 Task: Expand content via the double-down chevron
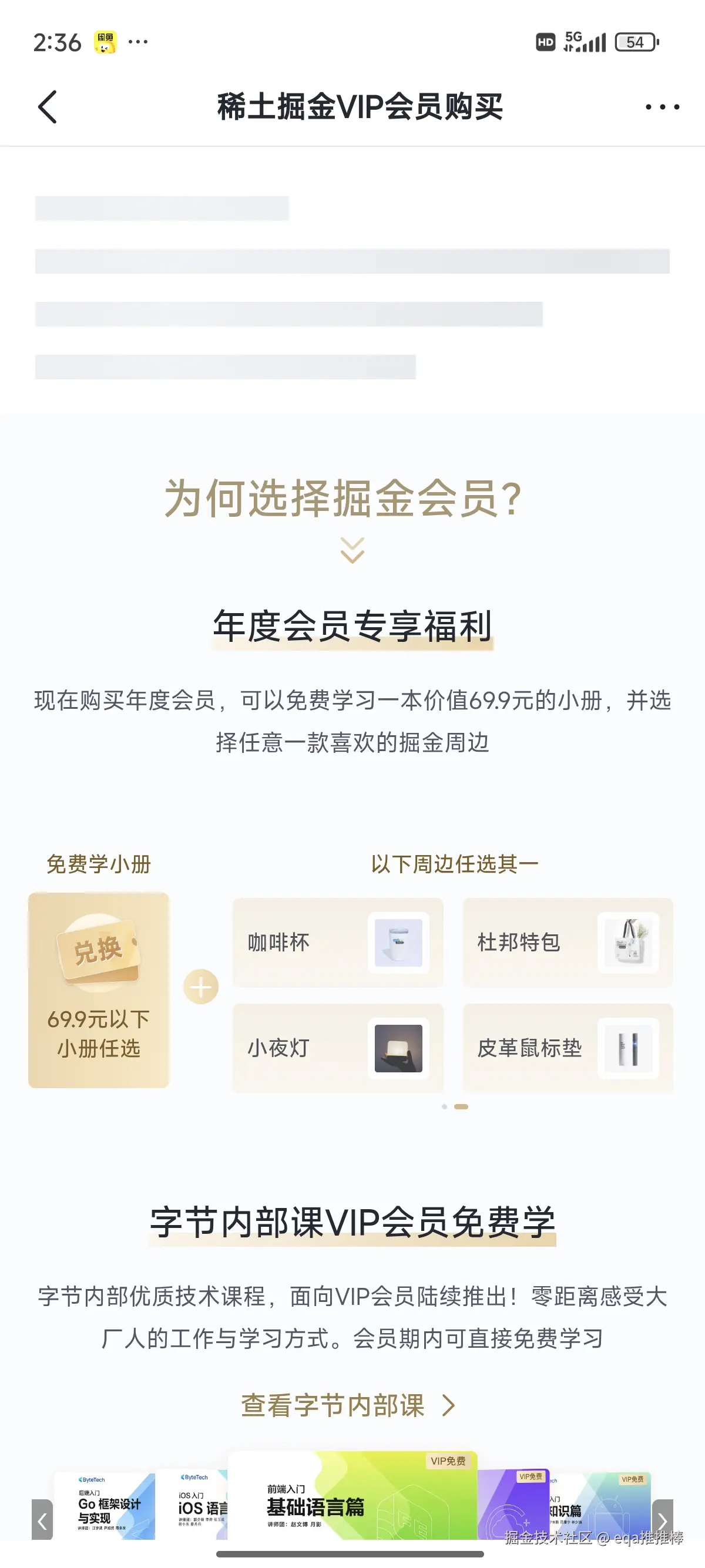pyautogui.click(x=352, y=551)
